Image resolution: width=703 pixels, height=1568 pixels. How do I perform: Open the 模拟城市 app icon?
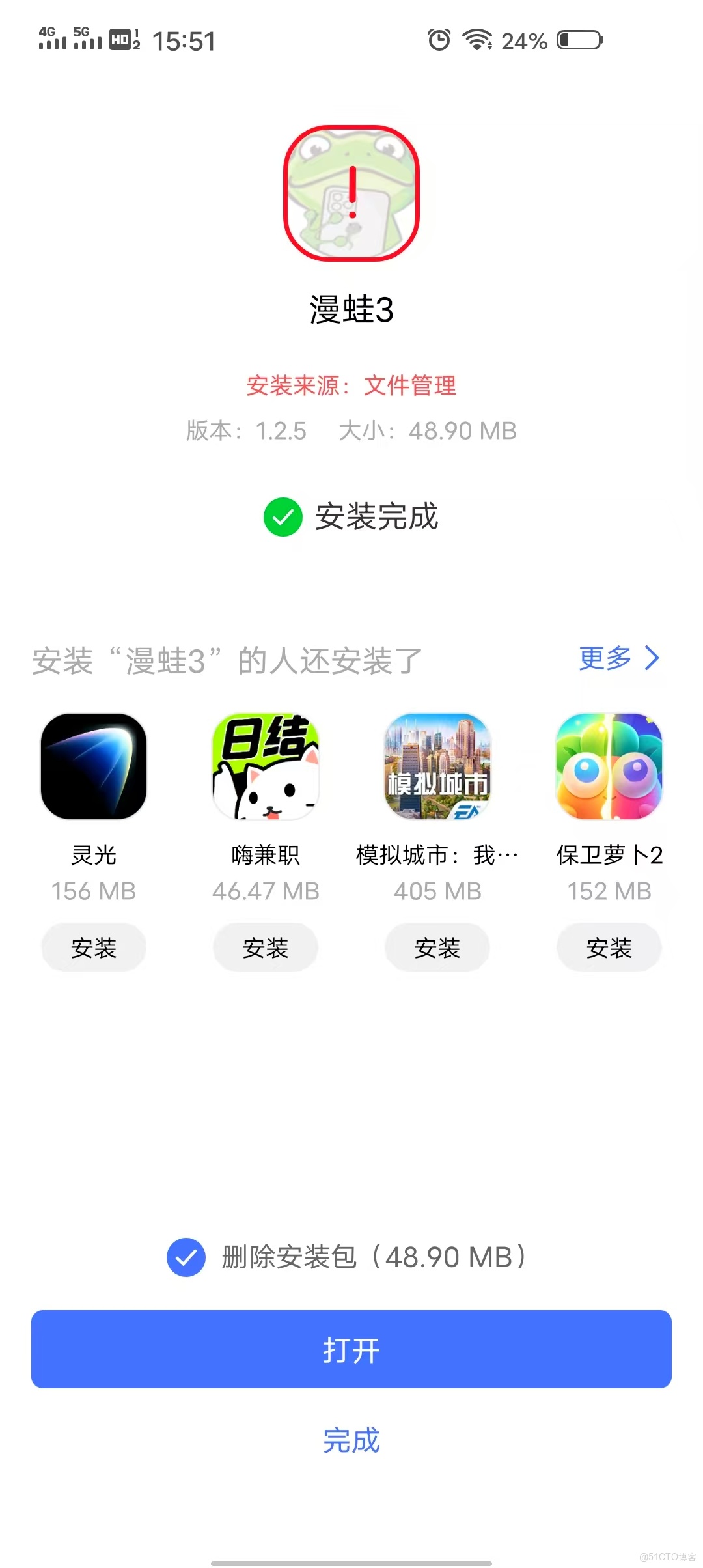click(437, 766)
